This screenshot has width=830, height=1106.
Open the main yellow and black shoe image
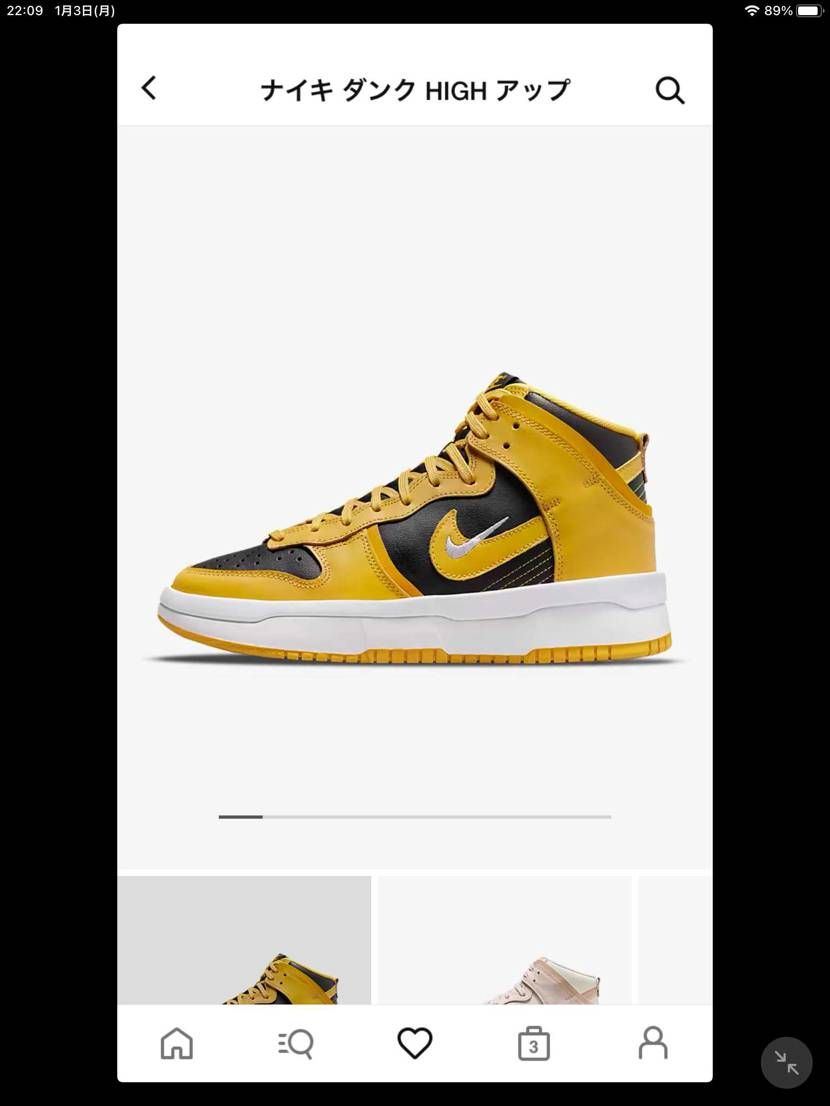414,520
